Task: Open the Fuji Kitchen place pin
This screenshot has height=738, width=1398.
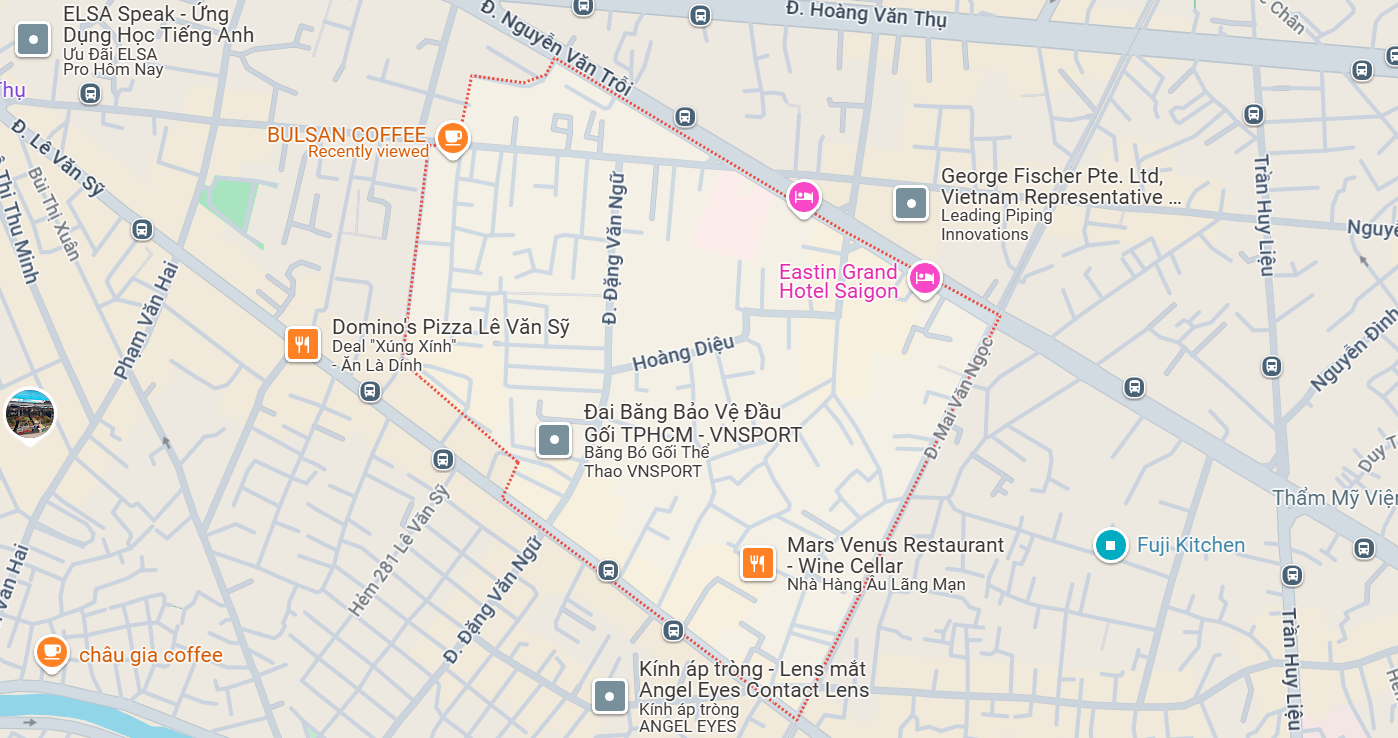Action: pos(1110,545)
